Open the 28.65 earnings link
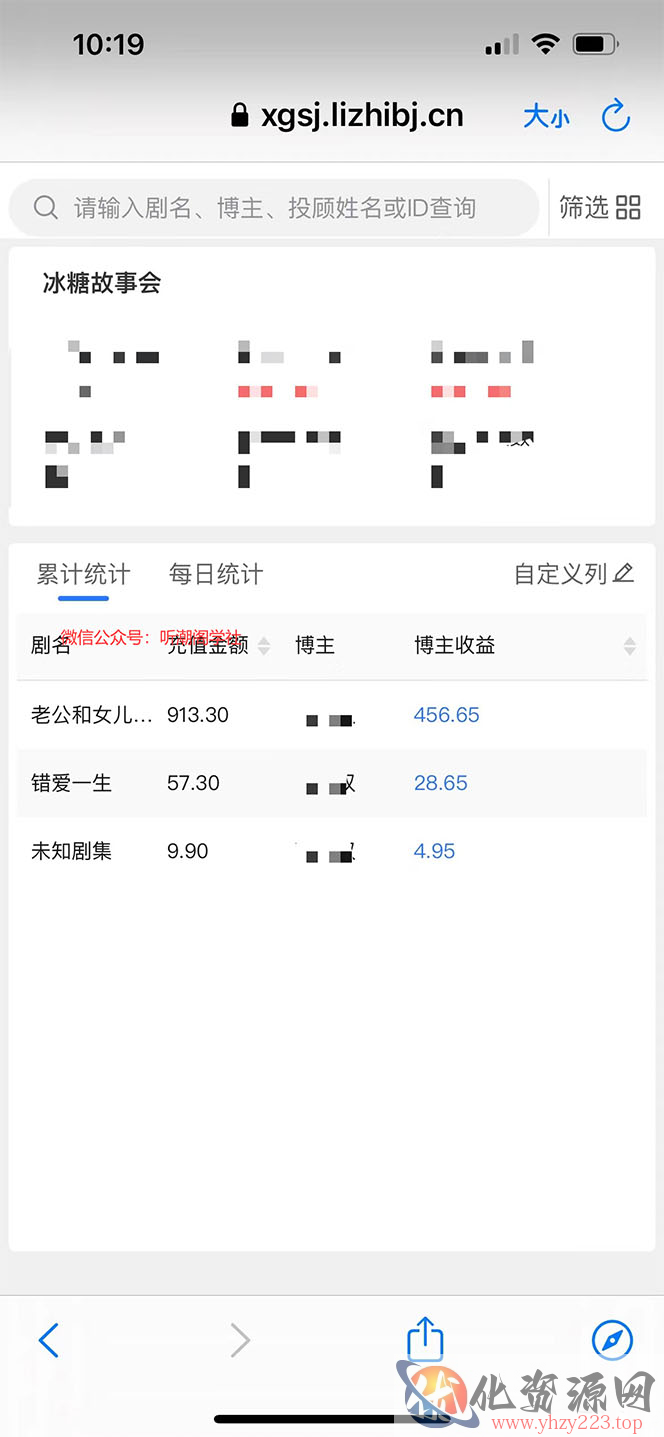Screen dimensions: 664x1437 coord(440,783)
